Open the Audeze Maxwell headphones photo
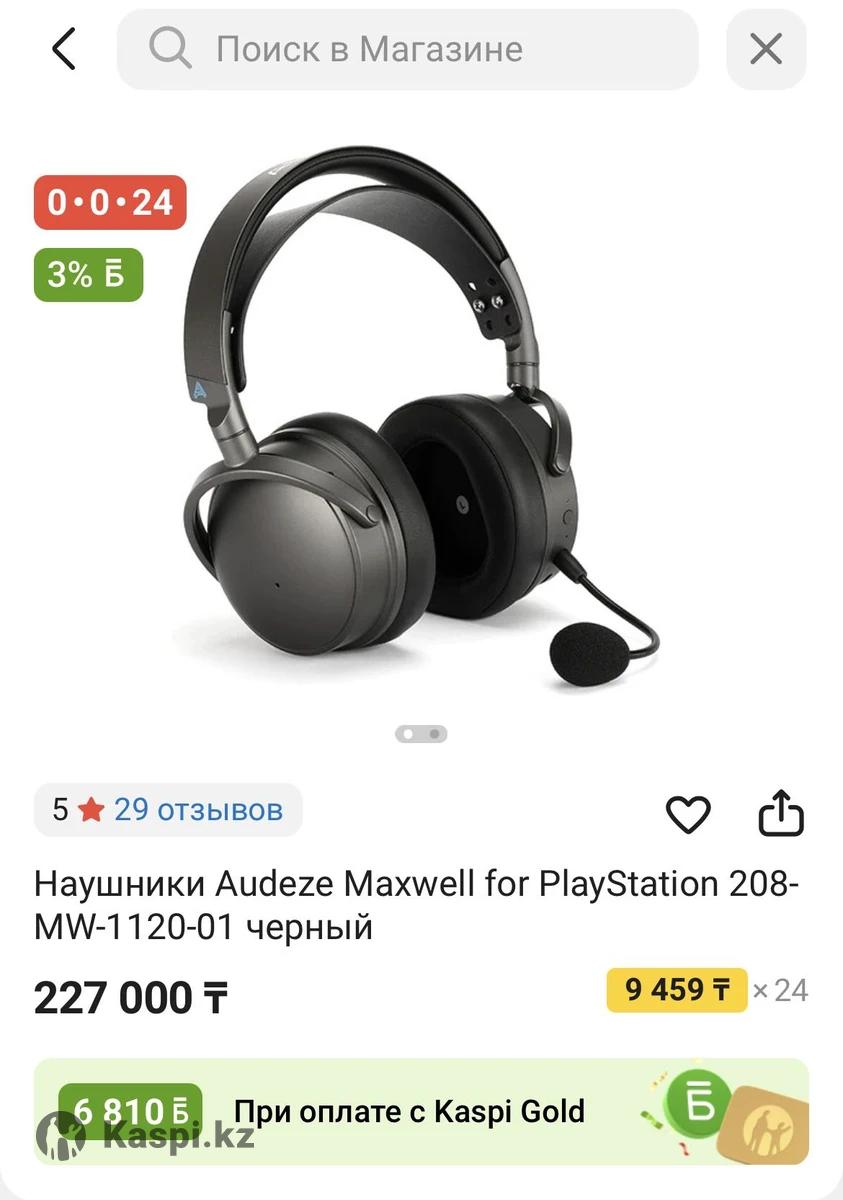The width and height of the screenshot is (843, 1200). pyautogui.click(x=421, y=420)
